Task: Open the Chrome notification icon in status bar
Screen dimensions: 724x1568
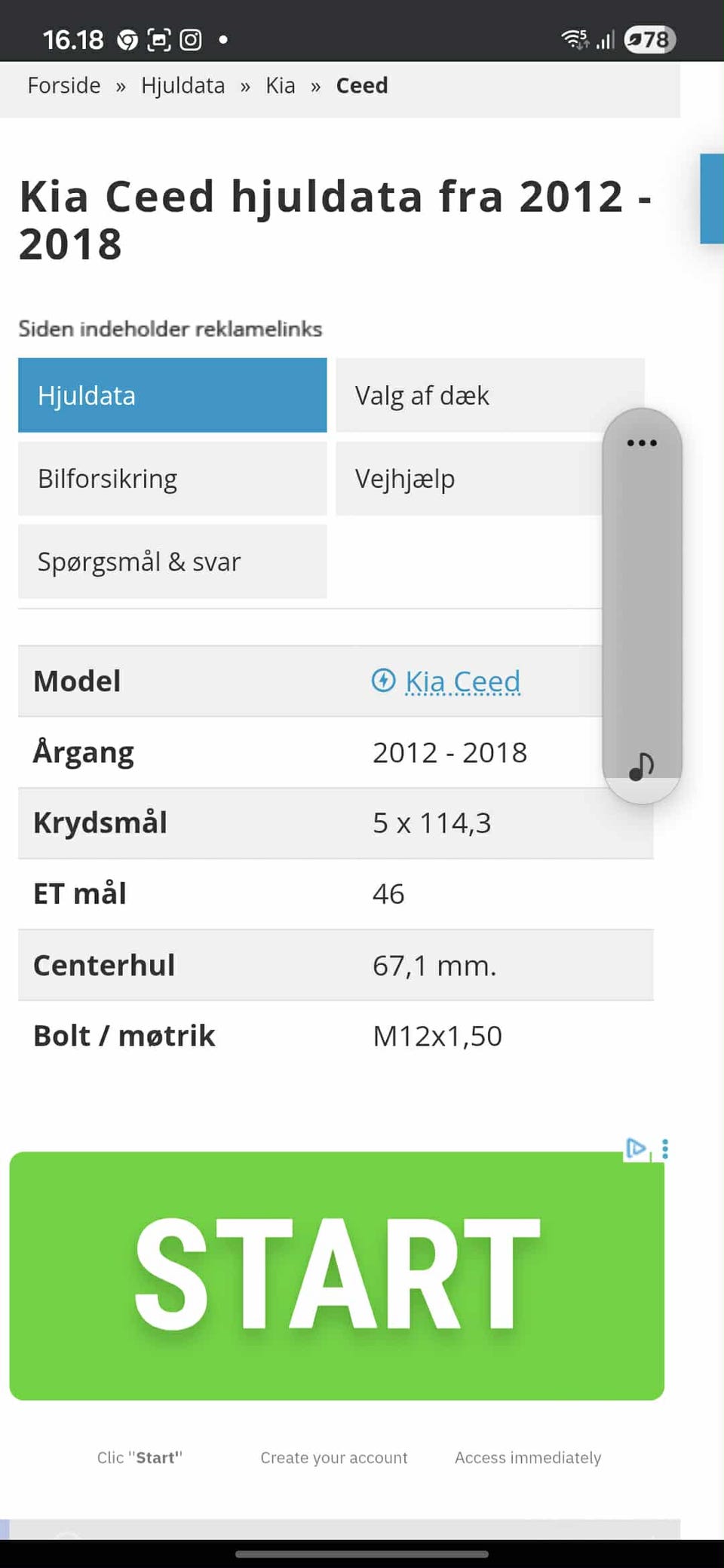Action: [127, 39]
